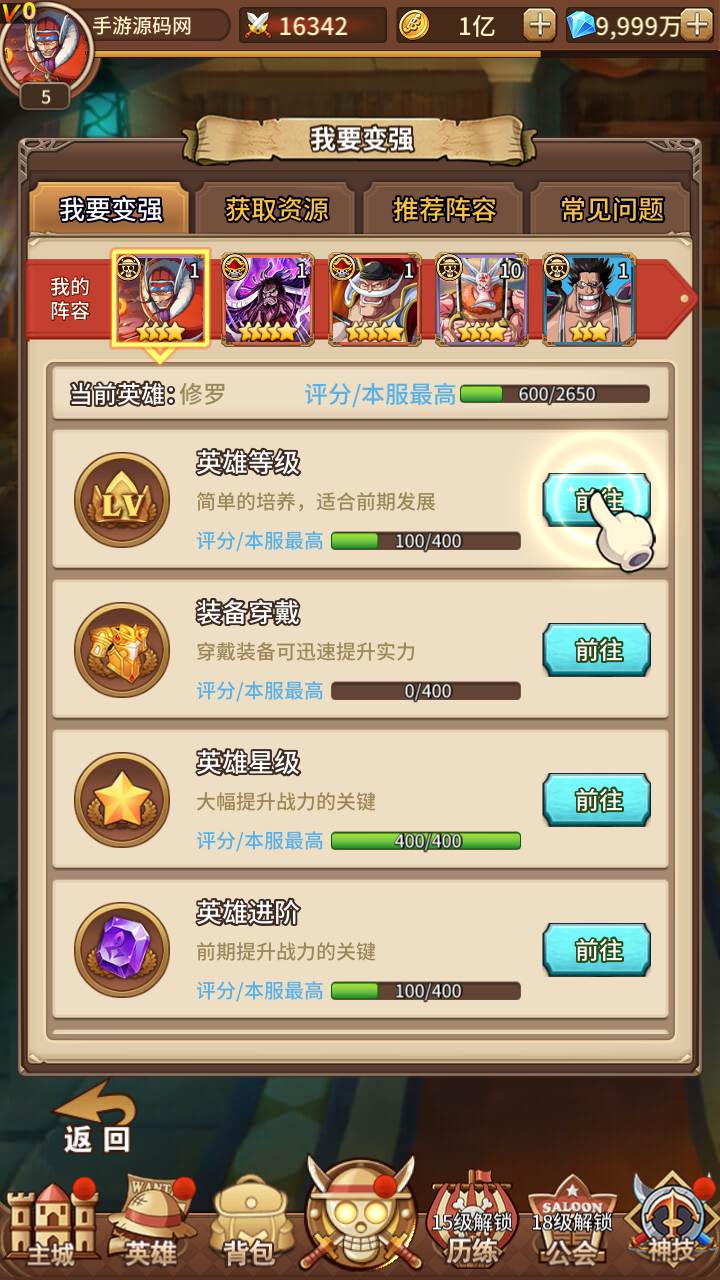Screen dimensions: 720x1280
Task: Add more diamonds with plus button
Action: tap(696, 26)
